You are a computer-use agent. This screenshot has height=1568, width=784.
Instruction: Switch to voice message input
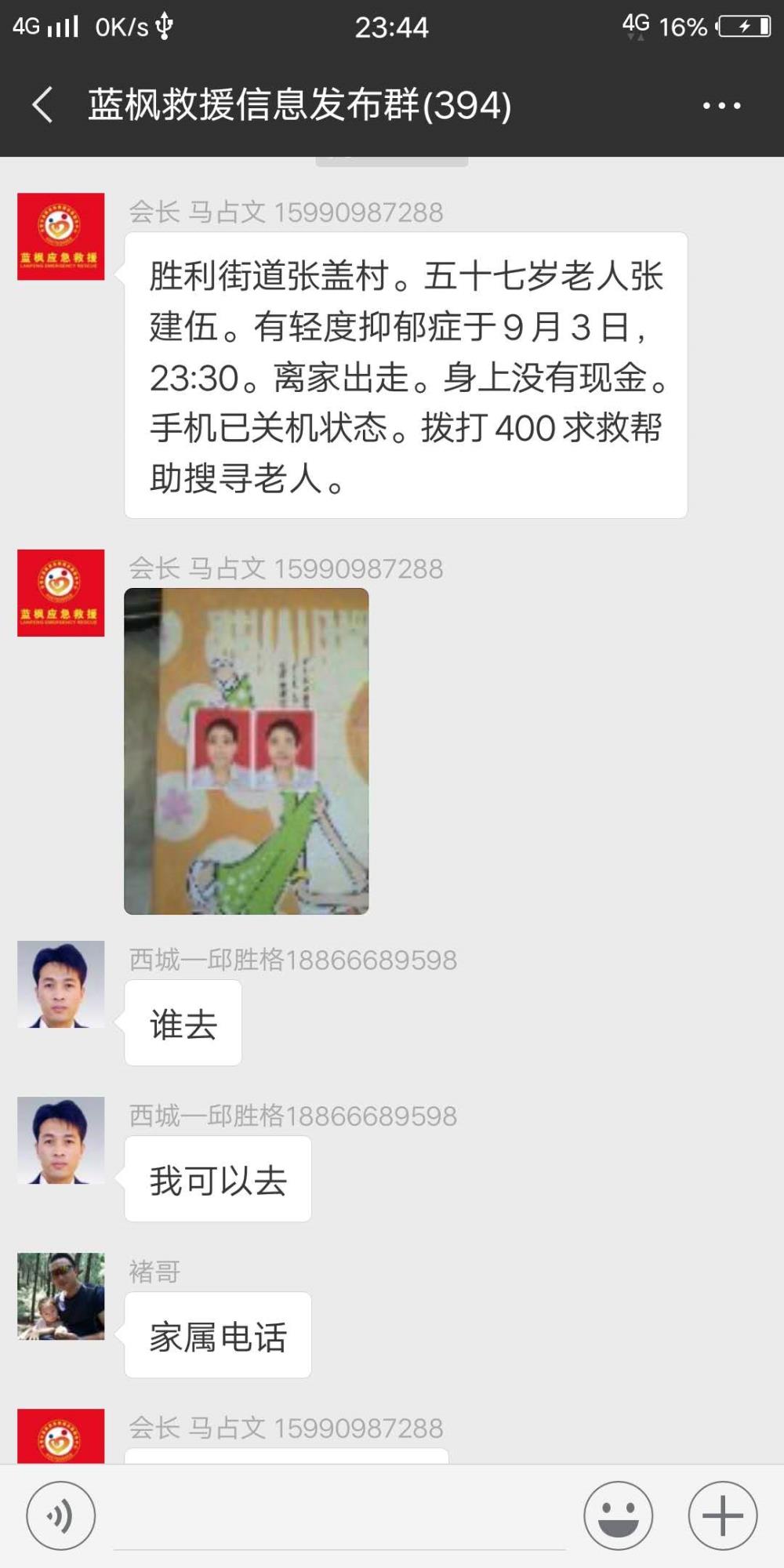coord(60,1515)
